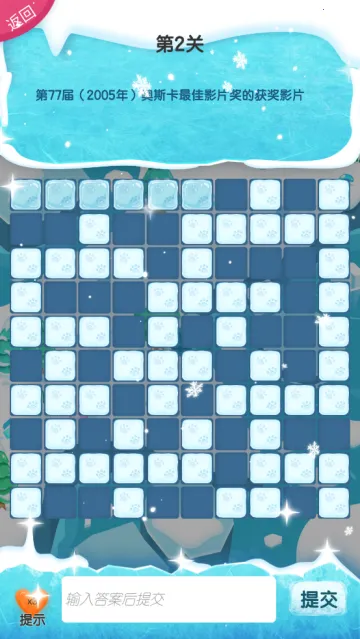The image size is (360, 639).
Task: Use the 提示 hint heart
Action: tap(33, 607)
